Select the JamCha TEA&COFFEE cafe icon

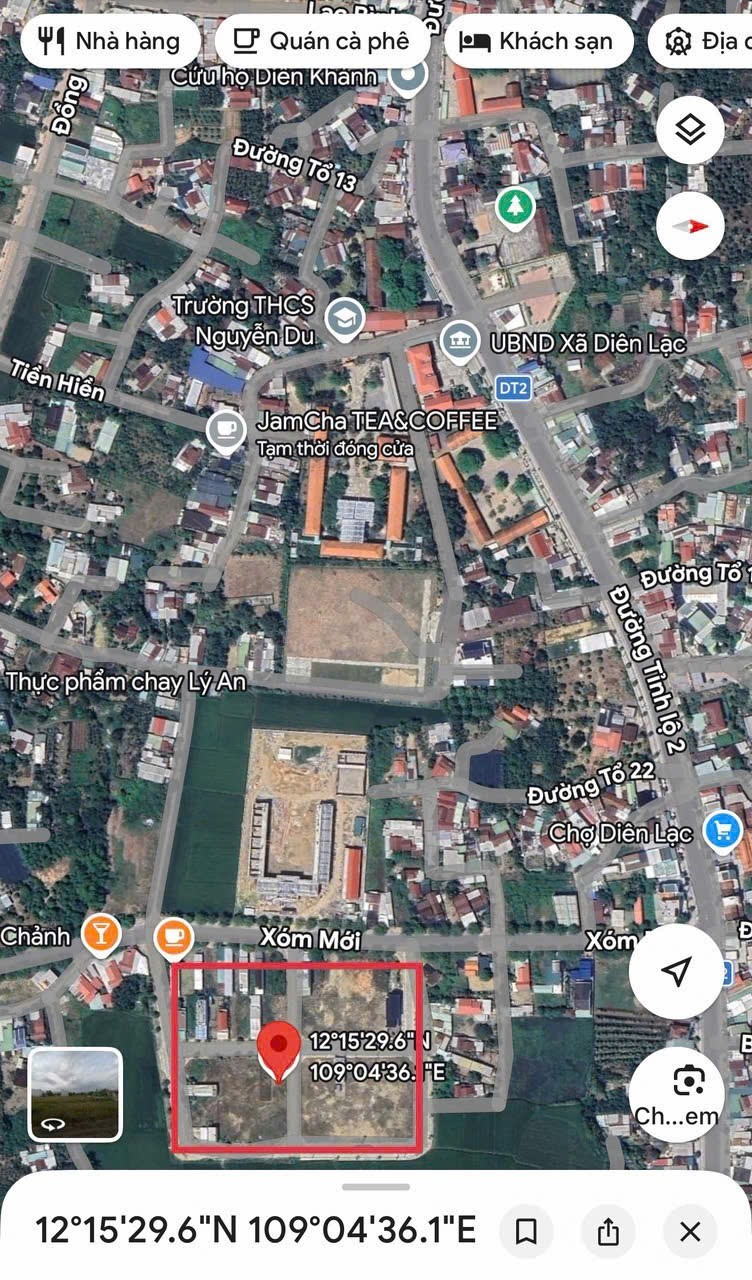coord(227,430)
